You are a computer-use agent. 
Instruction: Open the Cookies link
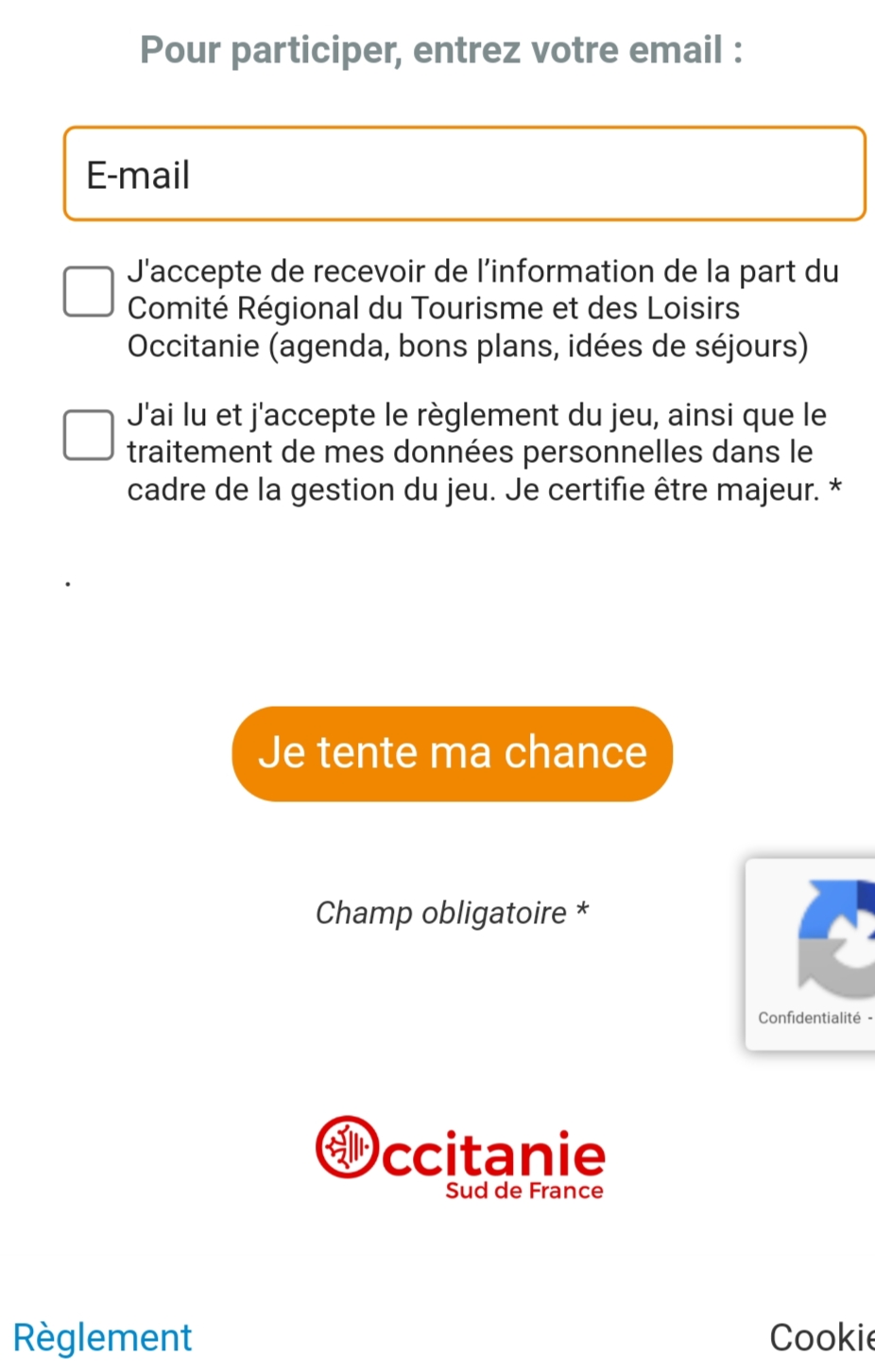coord(820,1337)
